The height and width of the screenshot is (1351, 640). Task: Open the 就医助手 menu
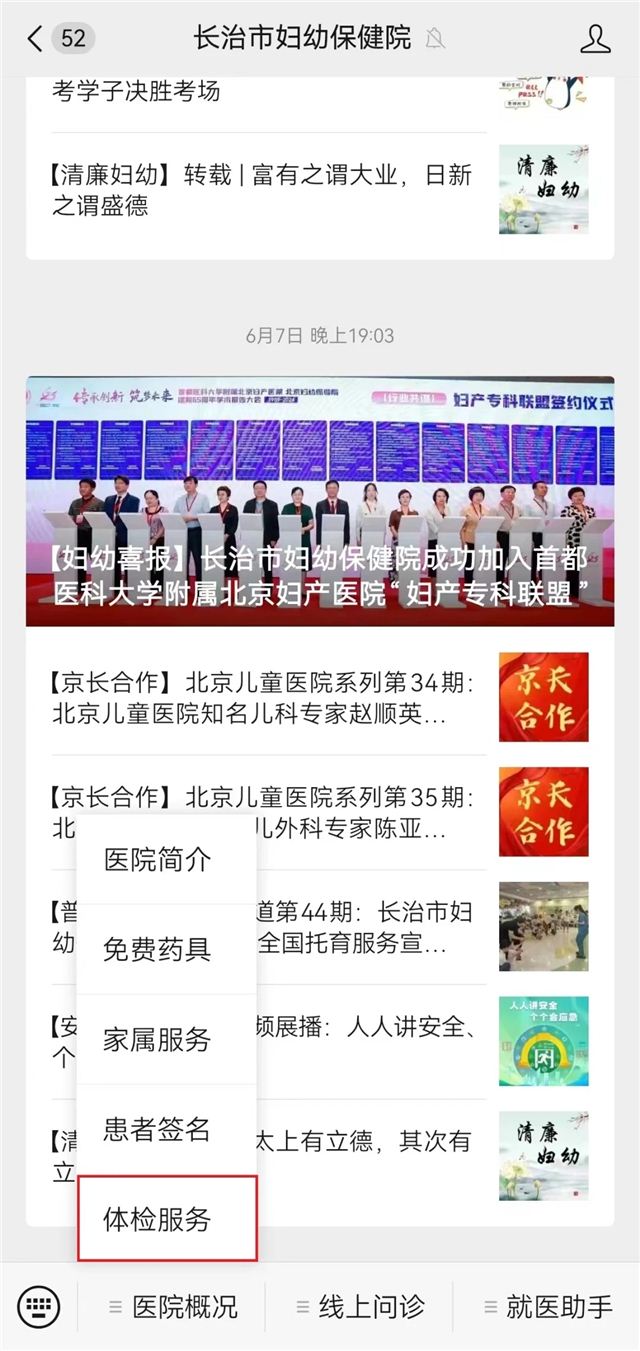coord(547,1306)
